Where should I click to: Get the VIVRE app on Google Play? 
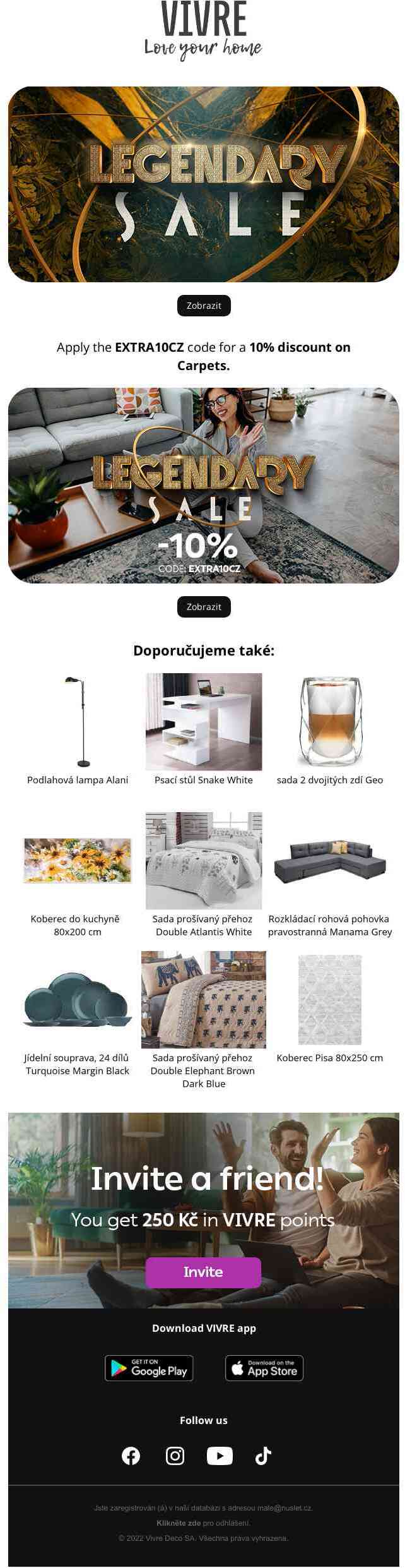(149, 1368)
